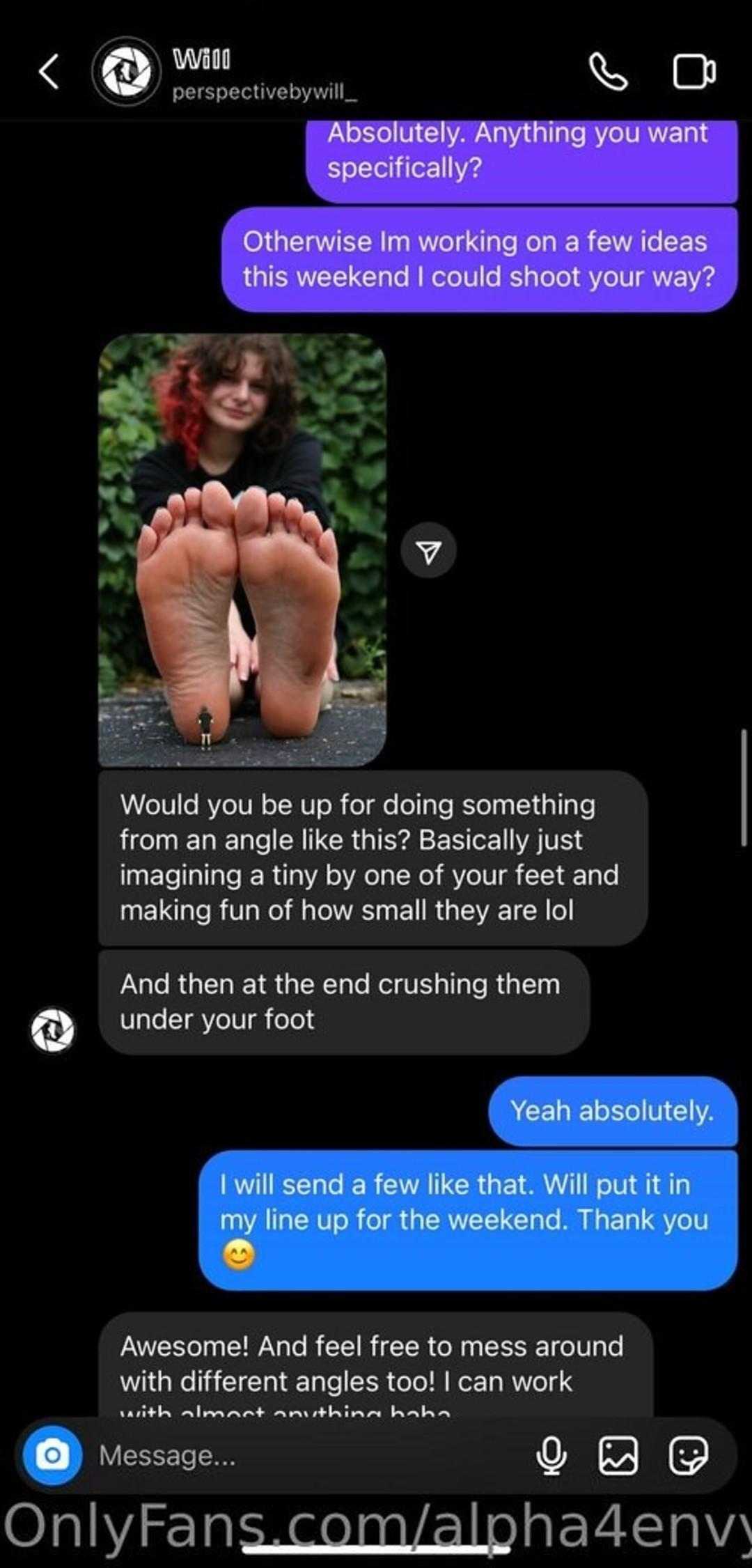Record a voice message
Image resolution: width=752 pixels, height=1568 pixels.
551,1455
